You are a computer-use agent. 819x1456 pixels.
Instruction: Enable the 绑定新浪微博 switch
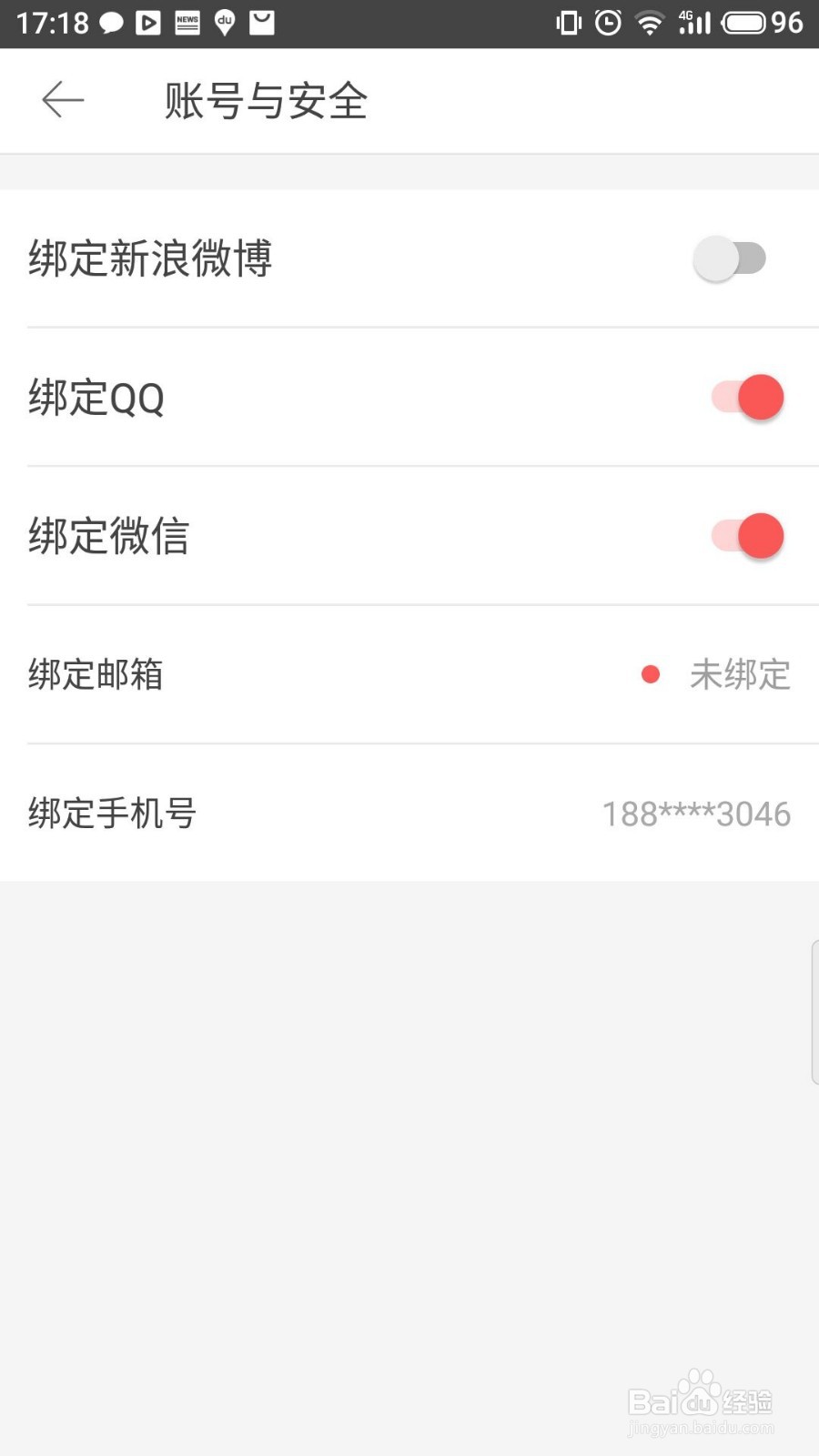pyautogui.click(x=730, y=258)
